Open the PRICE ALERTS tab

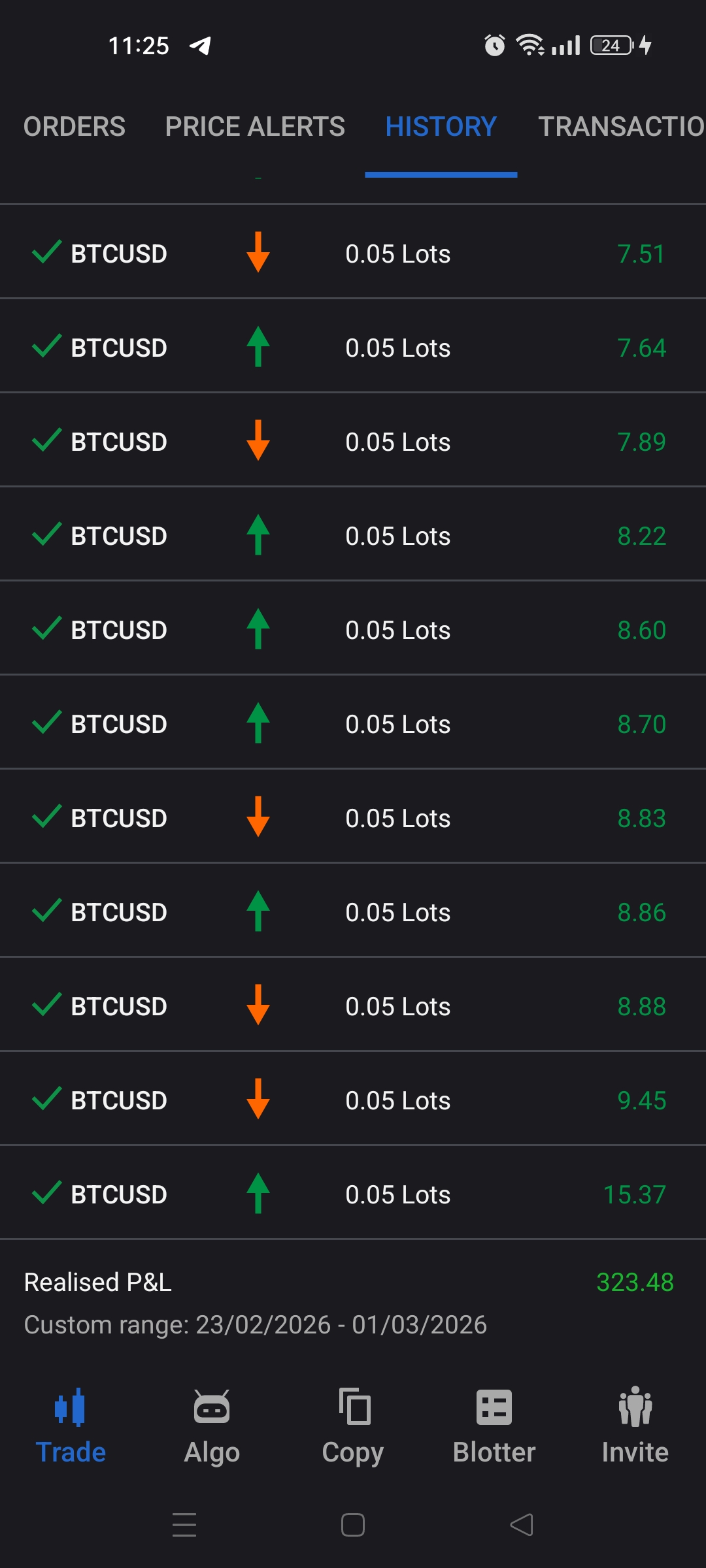[x=255, y=125]
